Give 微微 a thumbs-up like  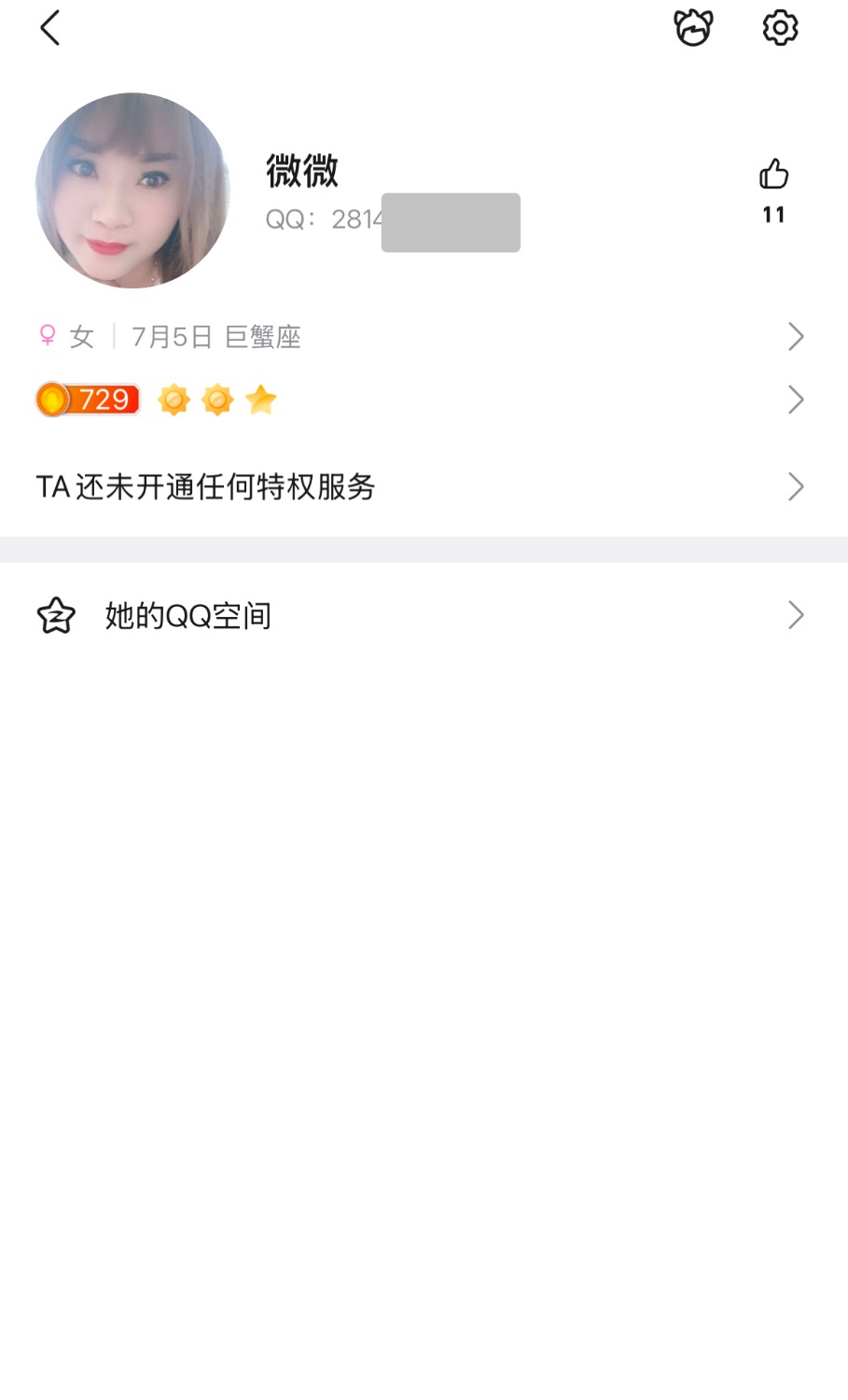773,175
